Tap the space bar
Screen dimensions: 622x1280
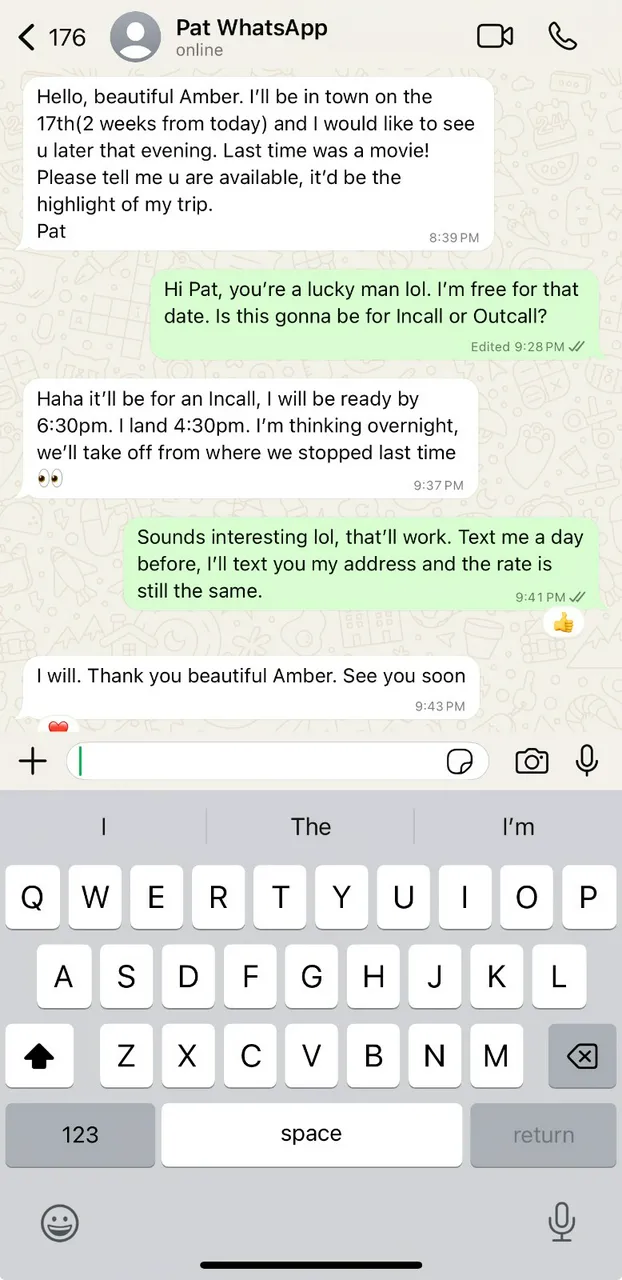click(311, 1135)
